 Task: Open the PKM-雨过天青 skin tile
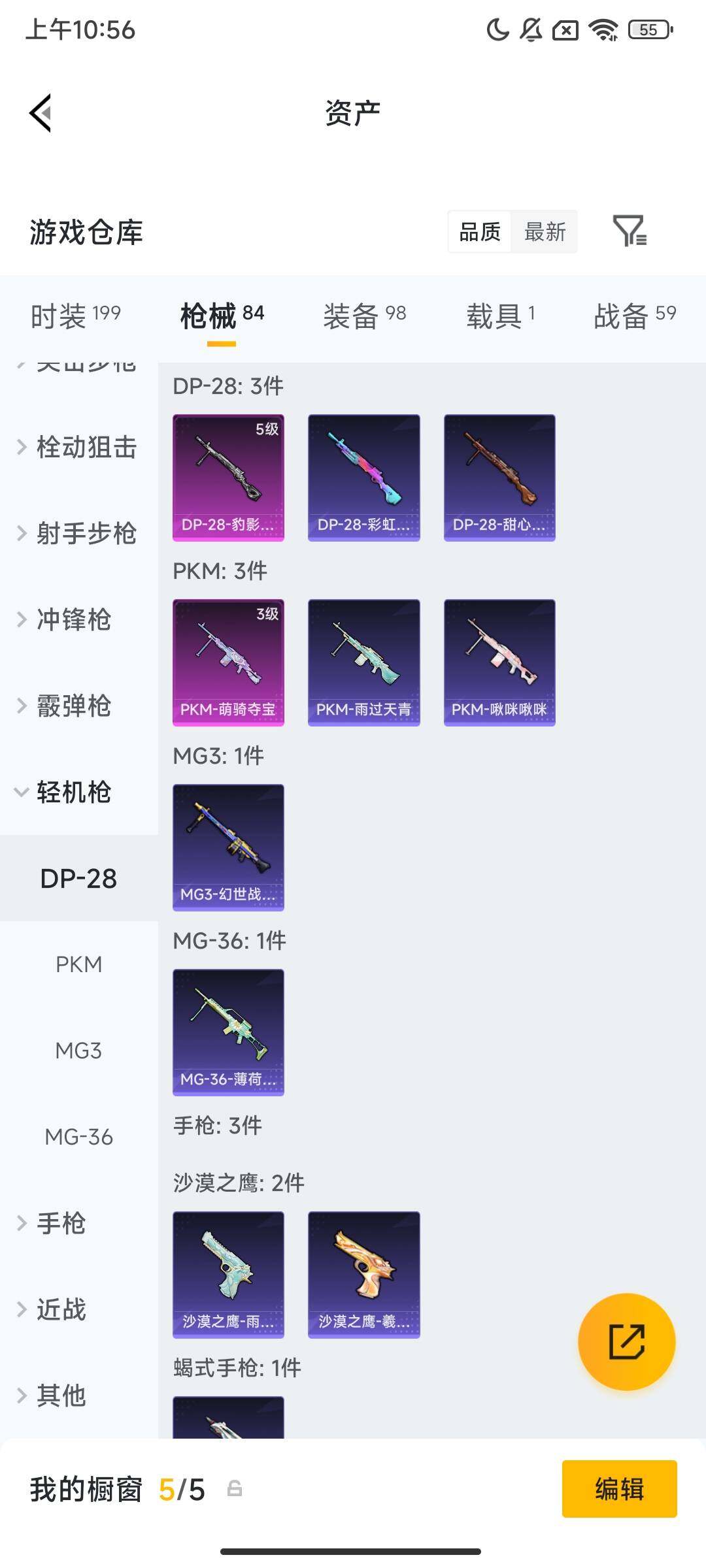tap(363, 662)
